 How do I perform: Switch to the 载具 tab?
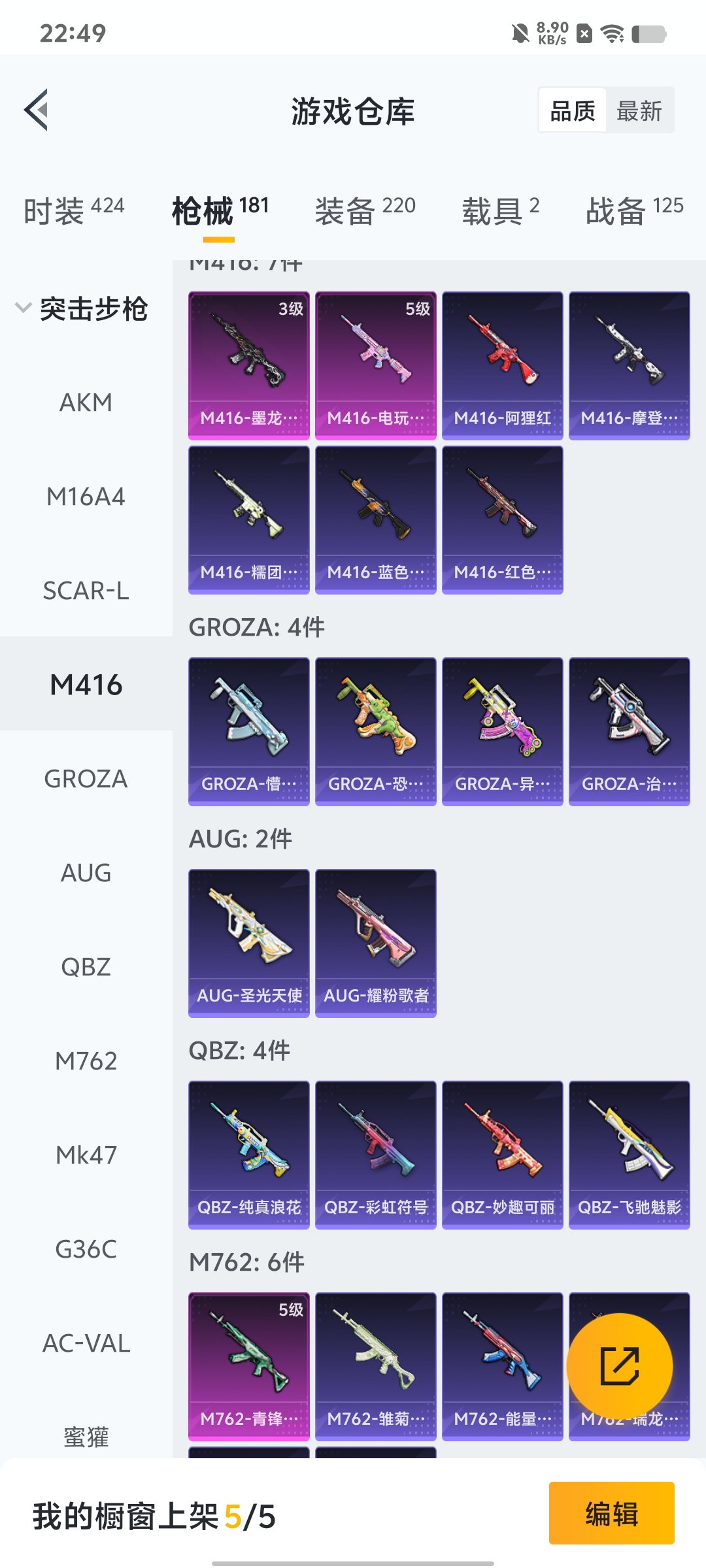[x=501, y=210]
